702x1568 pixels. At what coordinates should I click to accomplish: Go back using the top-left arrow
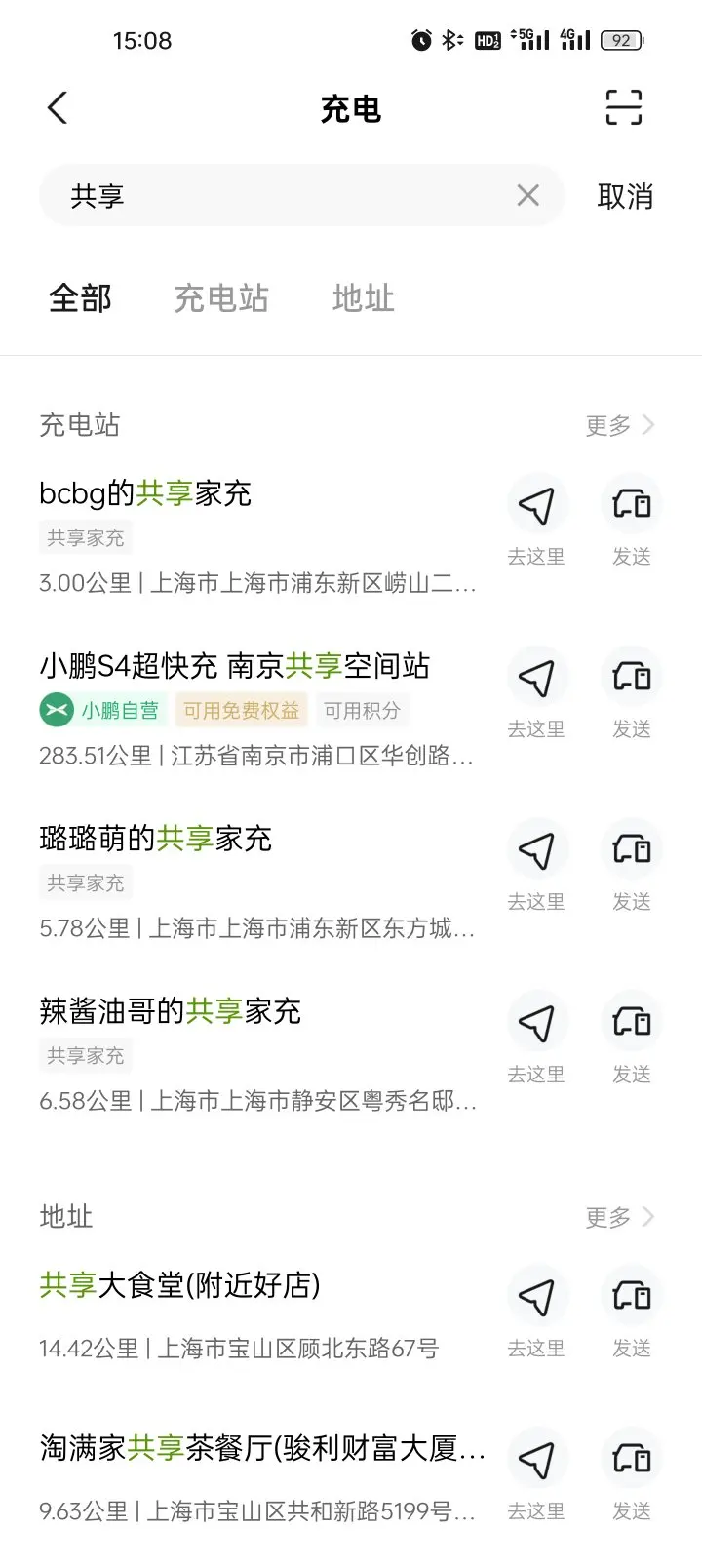click(58, 108)
